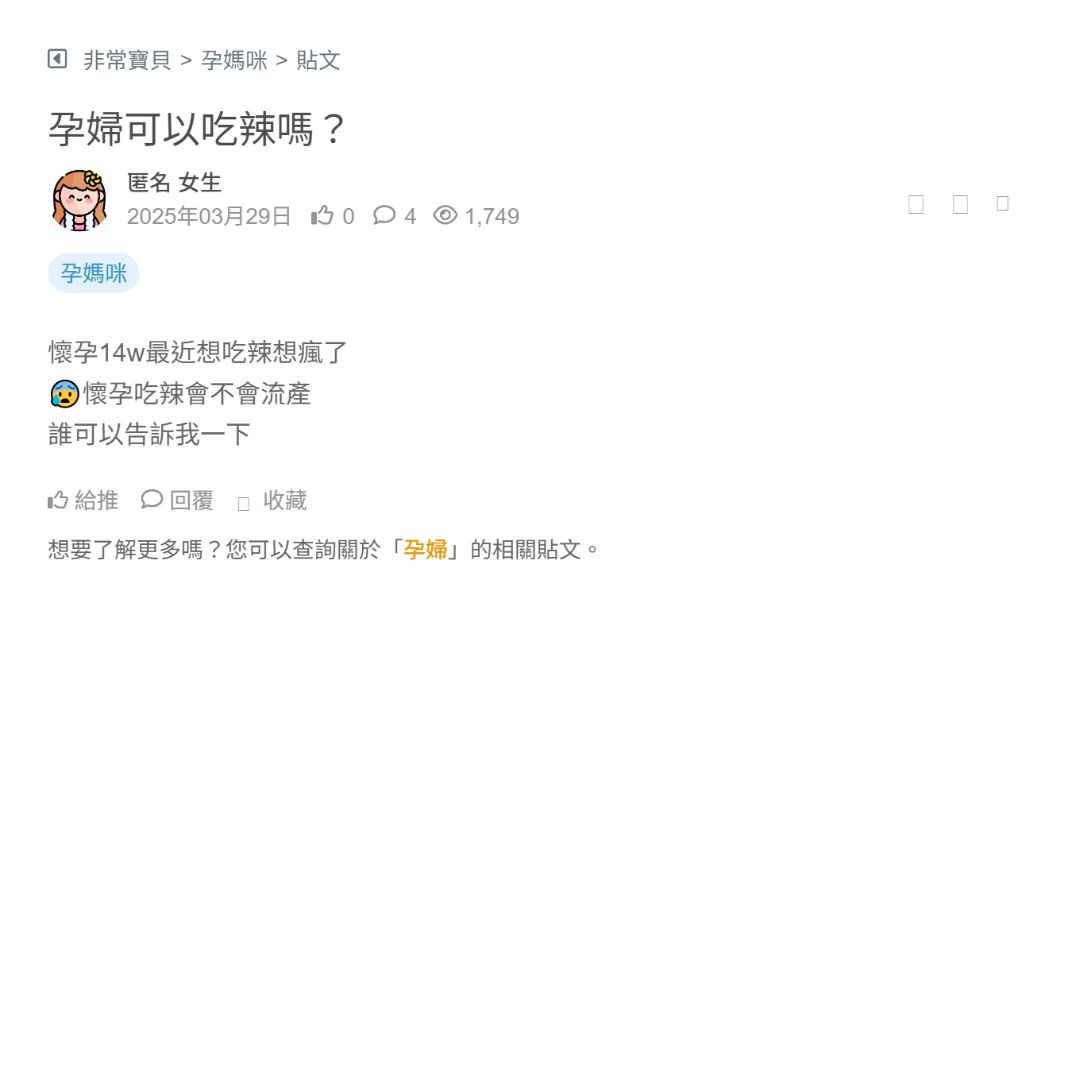This screenshot has width=1080, height=1080.
Task: Open the anonymous poster's avatar
Action: click(x=79, y=200)
